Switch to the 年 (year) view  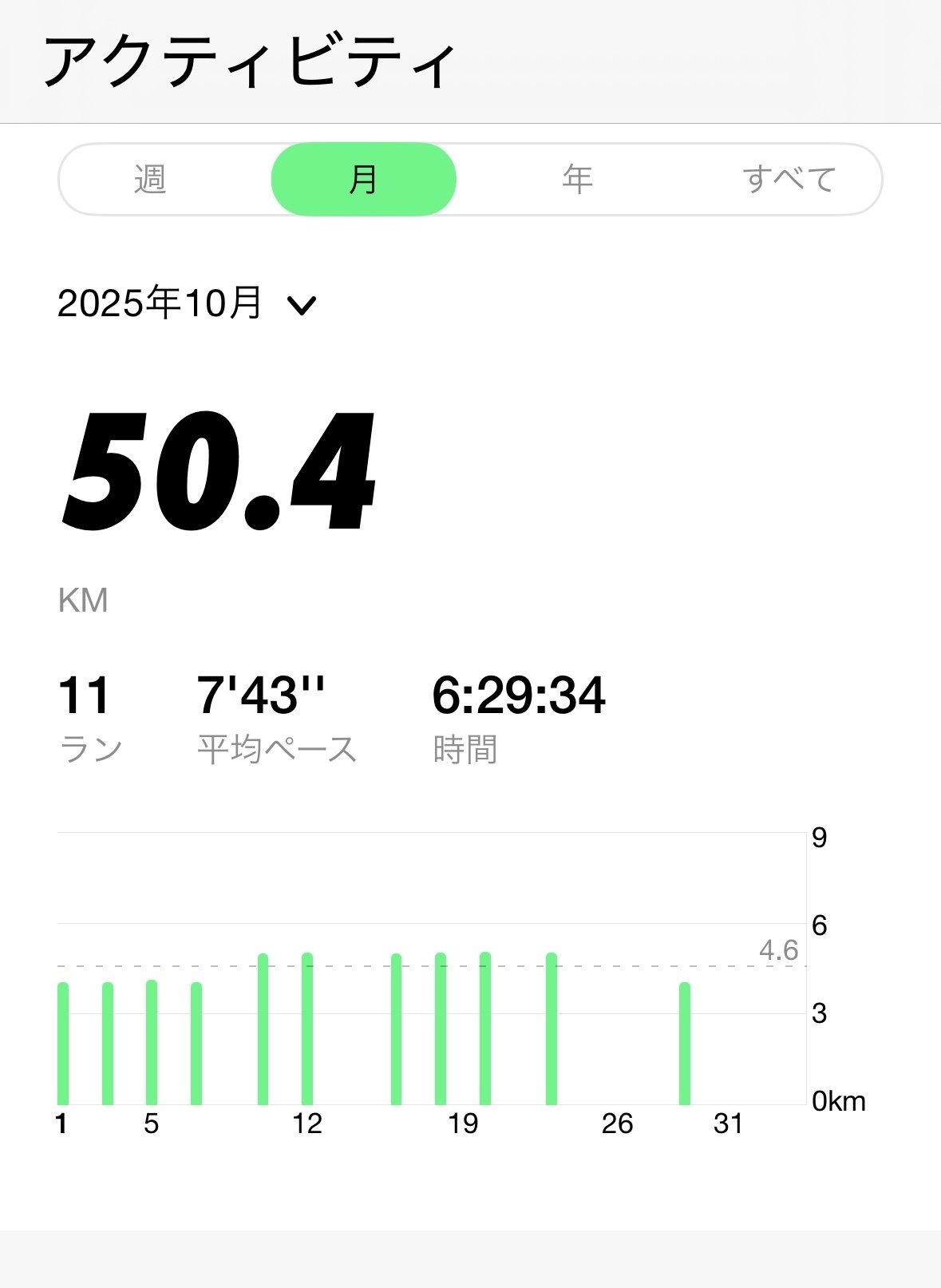click(577, 180)
